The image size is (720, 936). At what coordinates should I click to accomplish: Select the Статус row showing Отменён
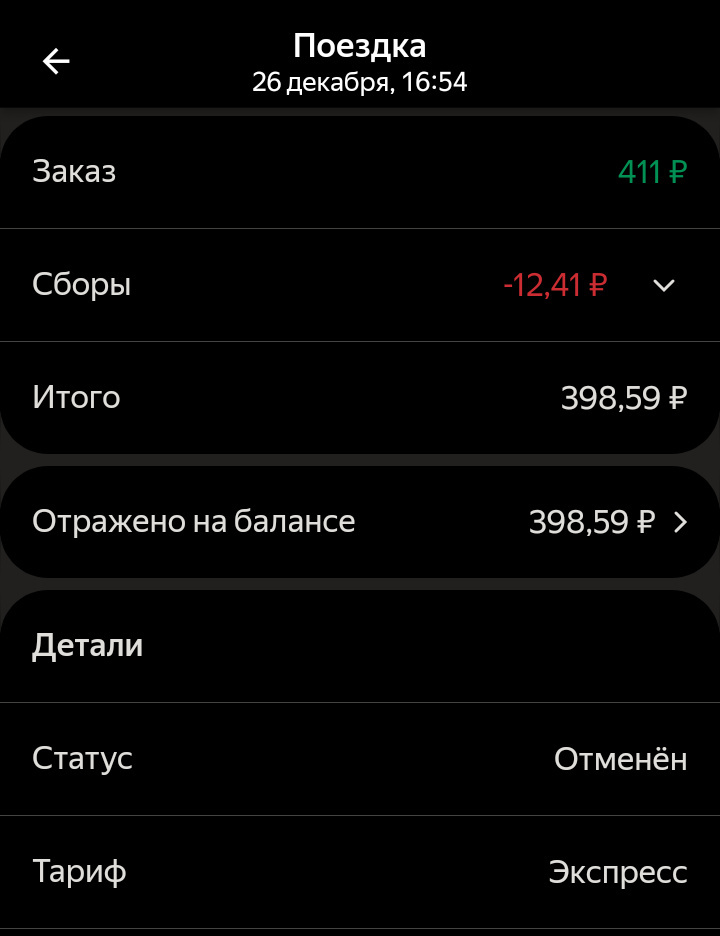pyautogui.click(x=360, y=758)
